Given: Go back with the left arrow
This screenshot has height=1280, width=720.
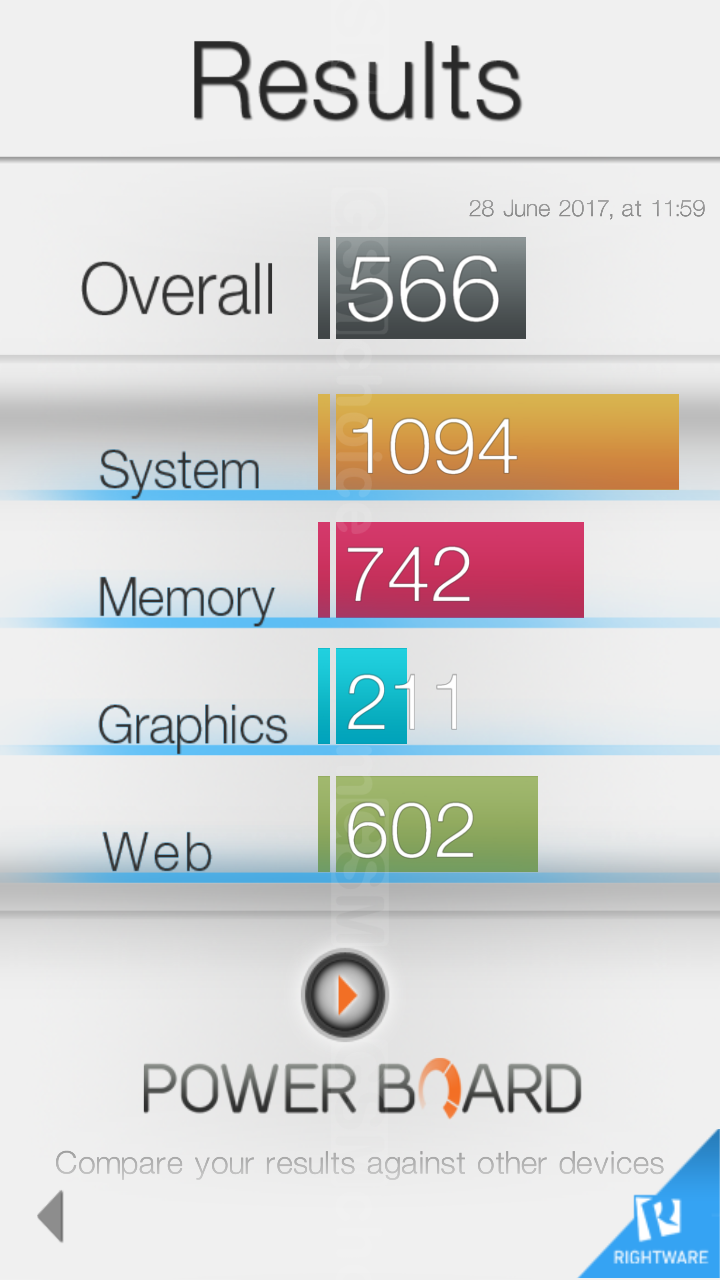Looking at the screenshot, I should (50, 1216).
